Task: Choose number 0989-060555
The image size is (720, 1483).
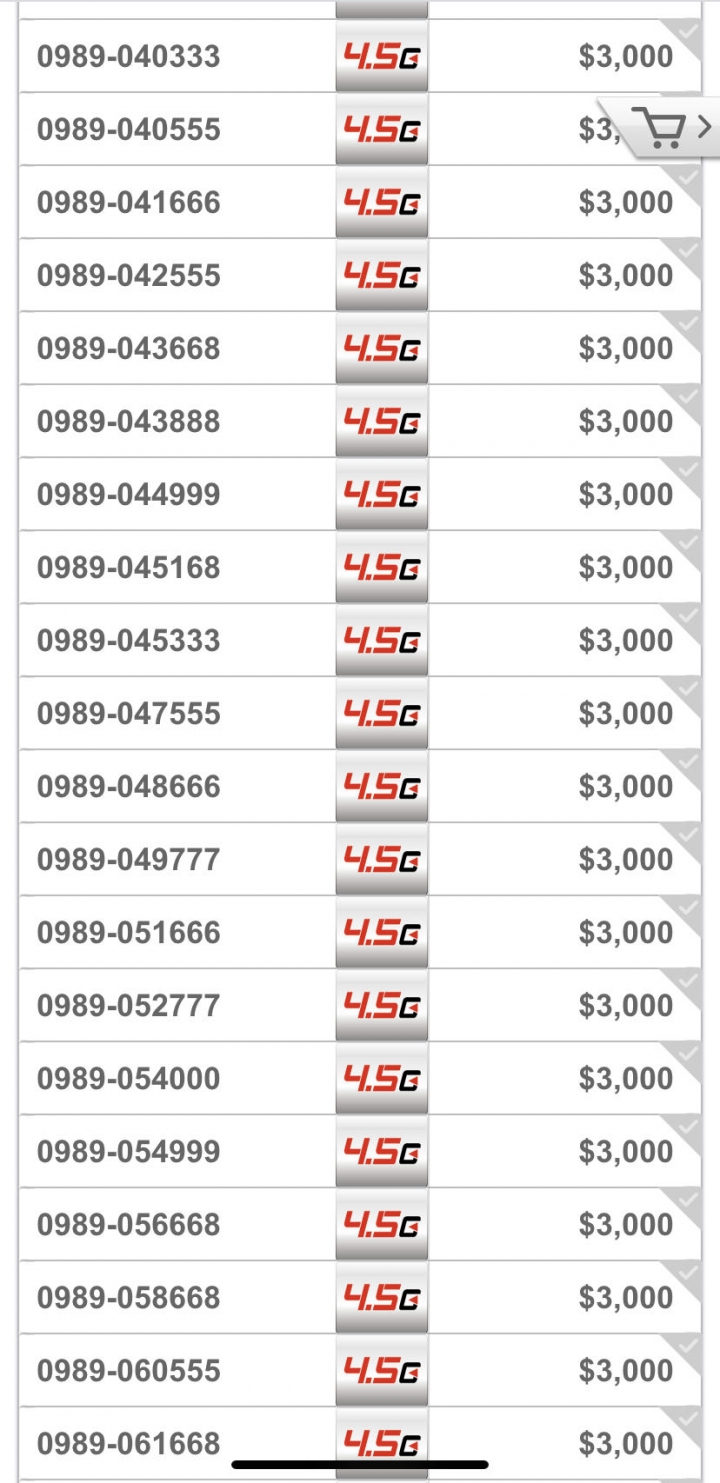Action: [x=360, y=1370]
